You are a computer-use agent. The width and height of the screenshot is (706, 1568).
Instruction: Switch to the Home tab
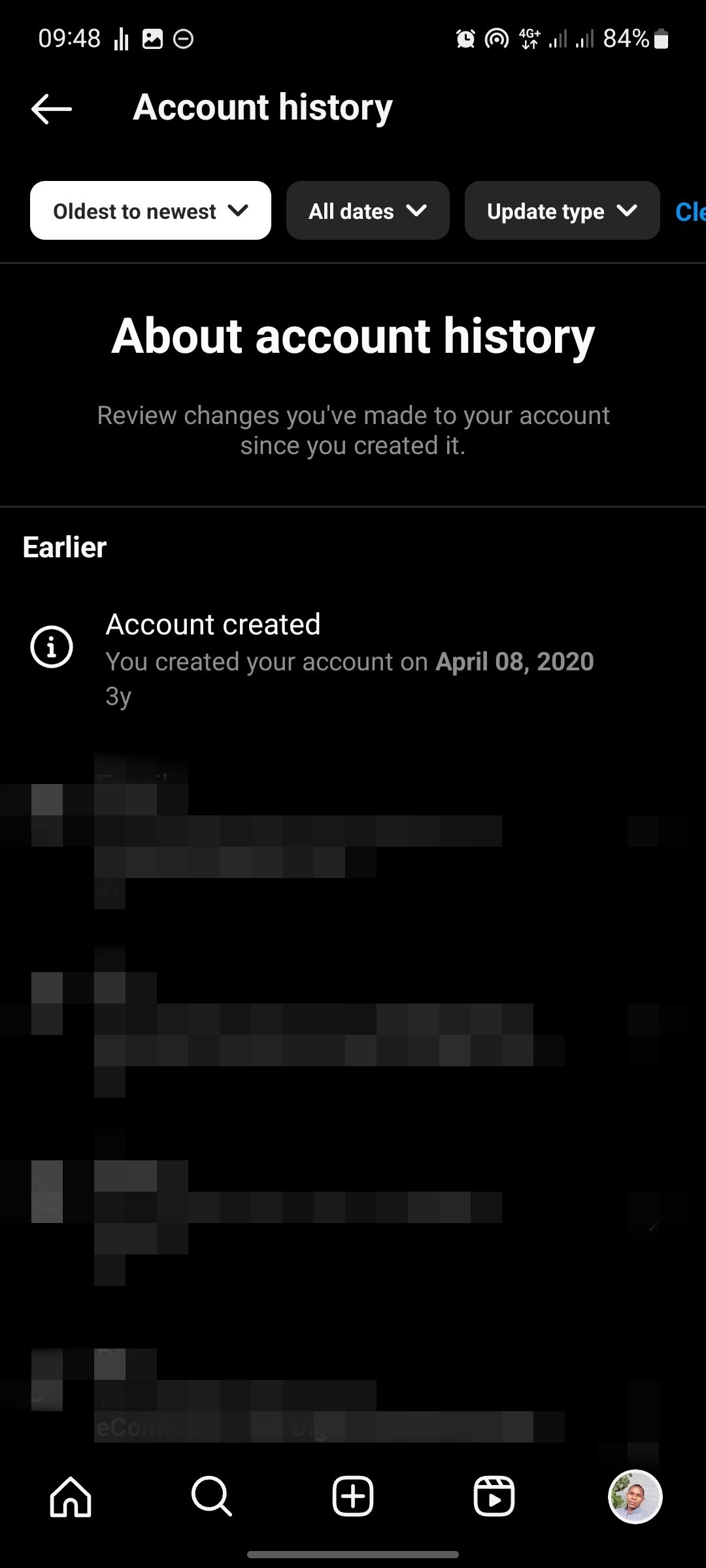[x=71, y=1496]
